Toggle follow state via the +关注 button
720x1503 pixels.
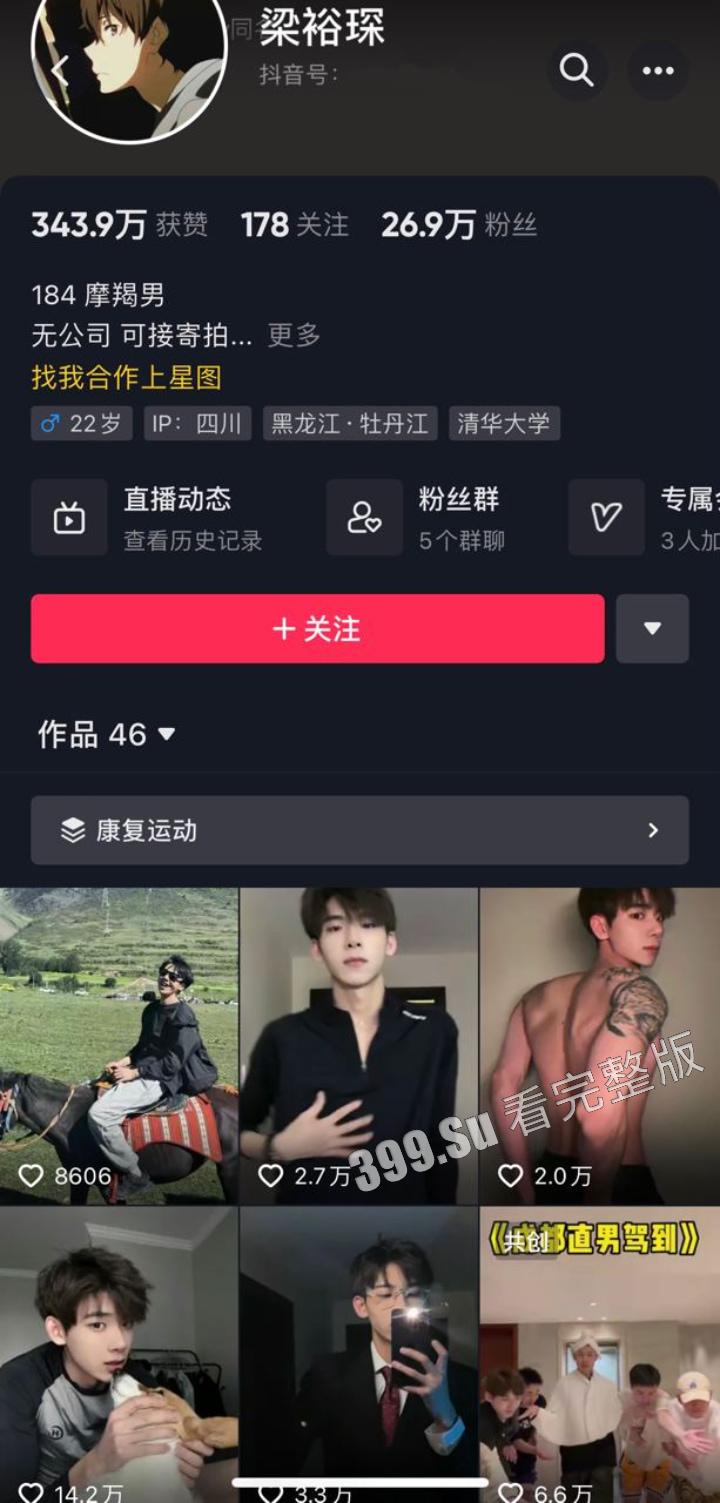pos(318,628)
